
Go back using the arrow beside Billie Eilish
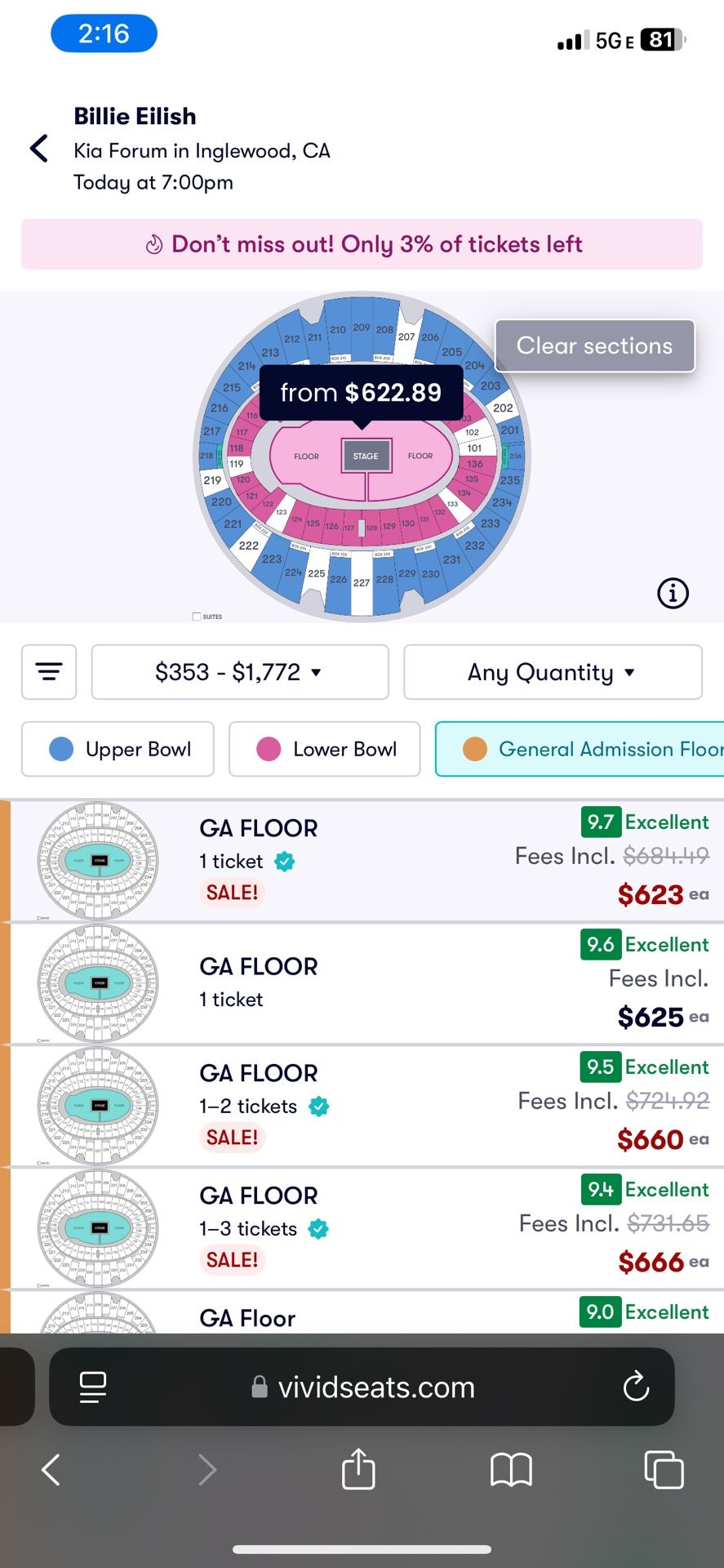[38, 149]
